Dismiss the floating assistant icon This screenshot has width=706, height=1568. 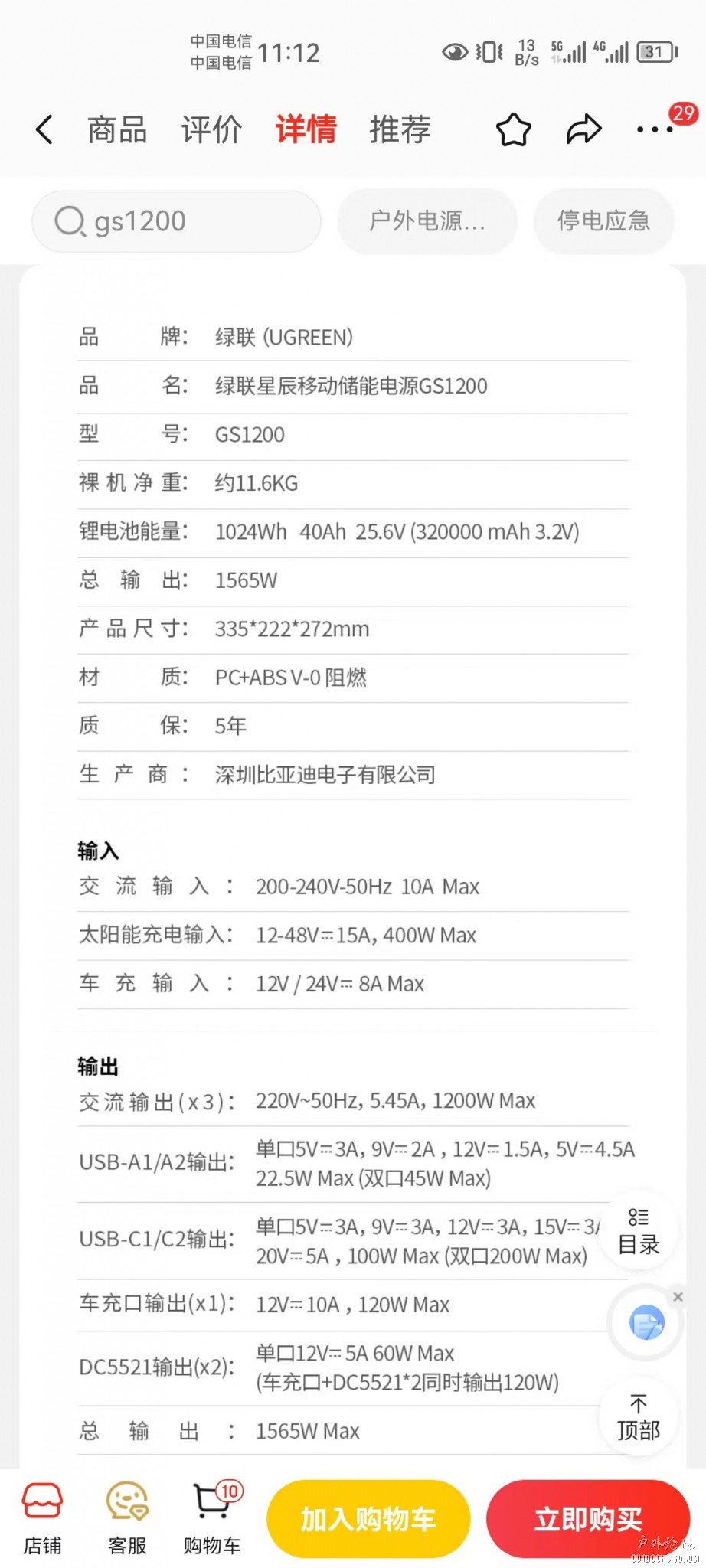[x=678, y=1297]
